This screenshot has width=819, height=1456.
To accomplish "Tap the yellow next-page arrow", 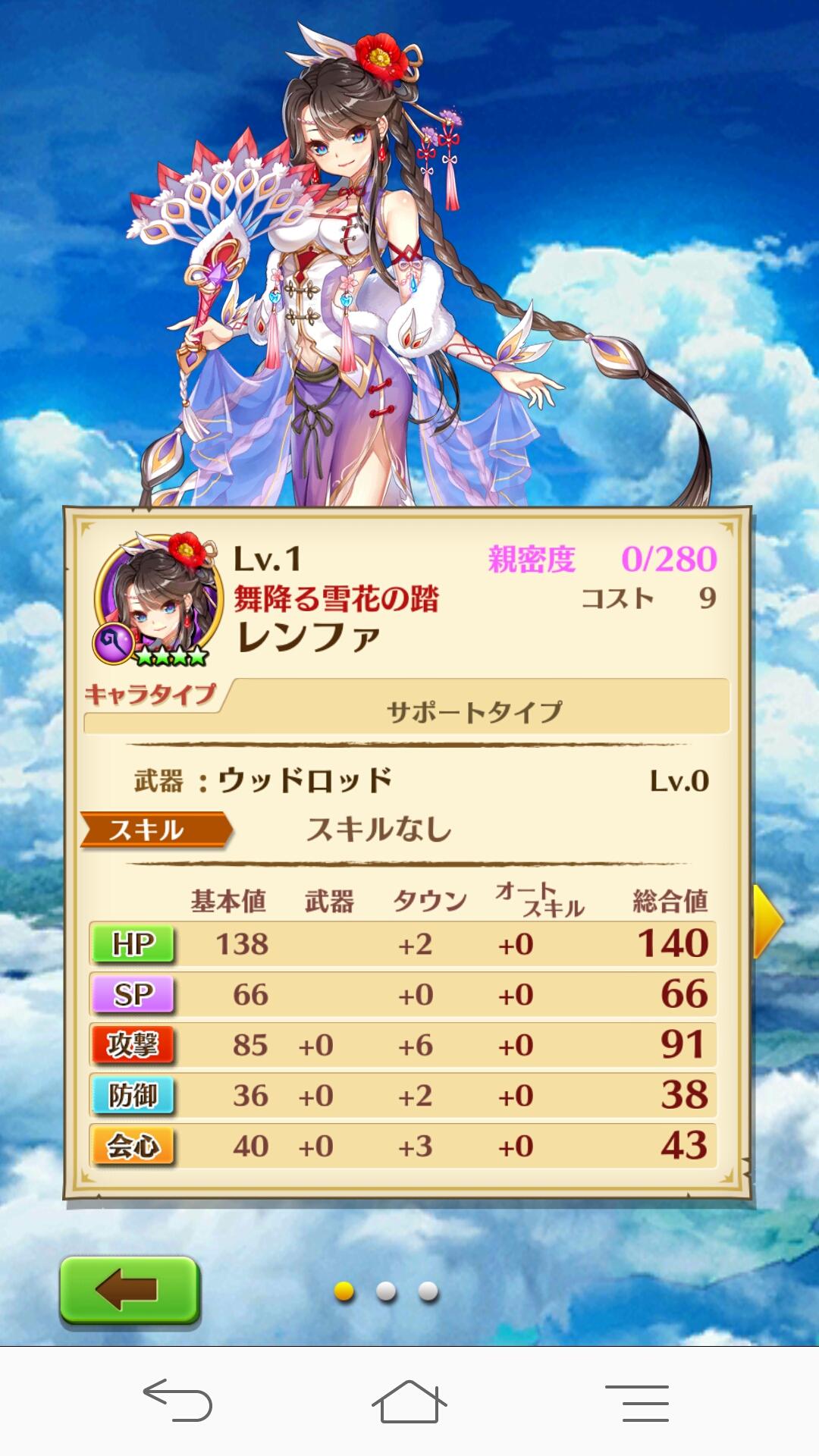I will tap(767, 921).
